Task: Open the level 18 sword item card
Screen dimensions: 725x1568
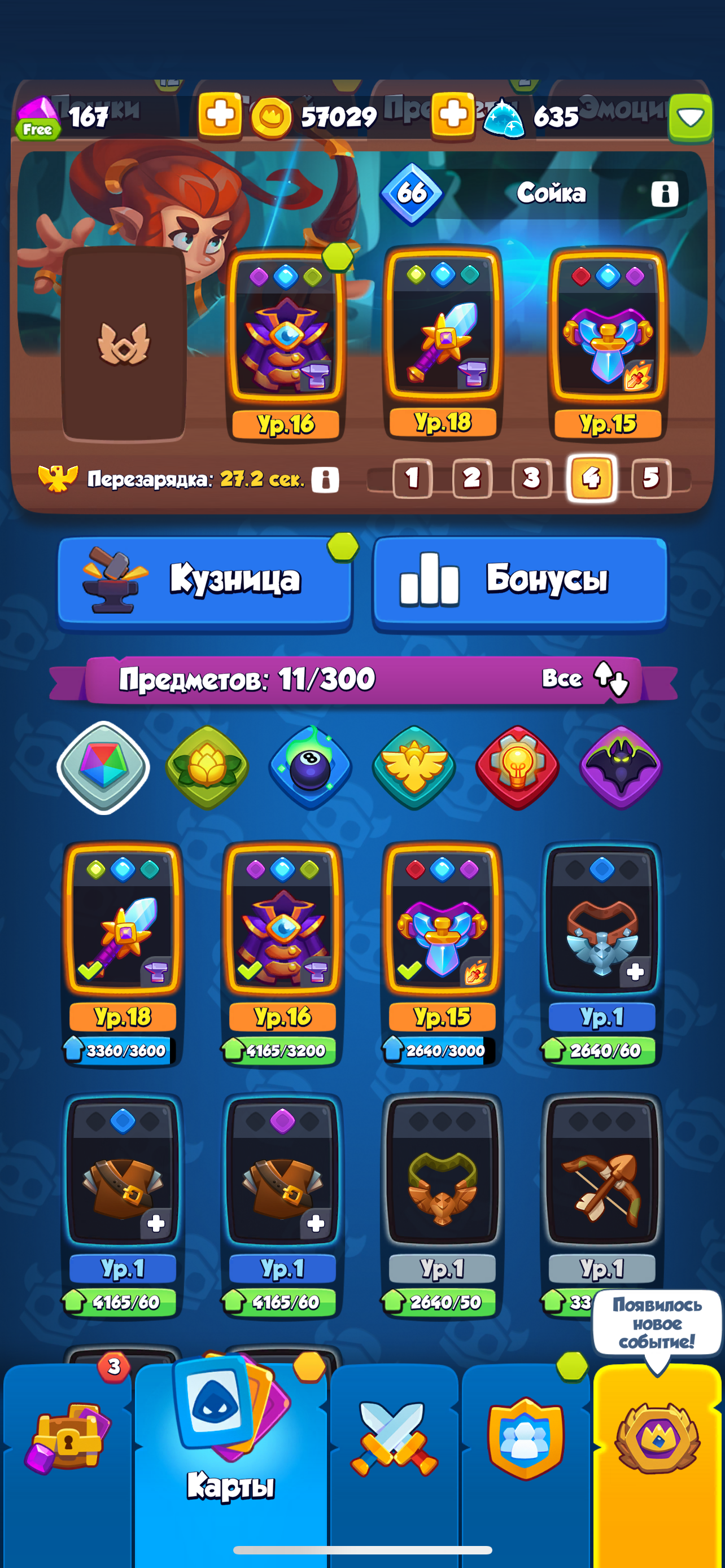Action: [123, 954]
